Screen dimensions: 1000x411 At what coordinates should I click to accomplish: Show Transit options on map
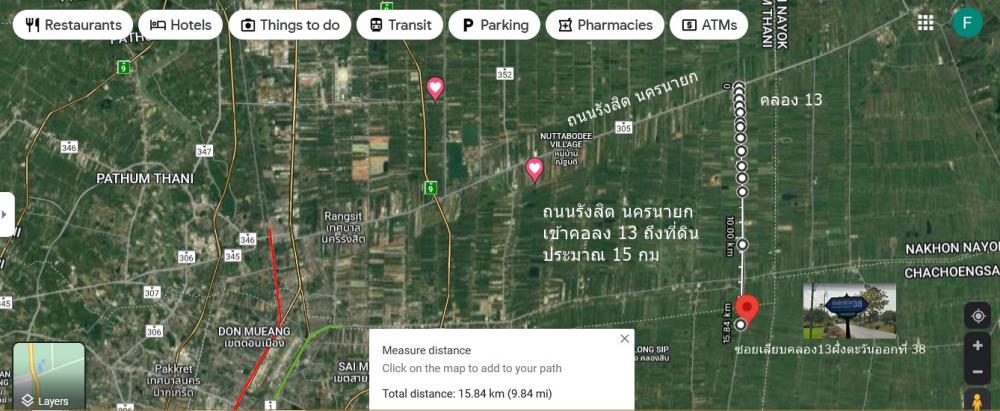click(400, 25)
